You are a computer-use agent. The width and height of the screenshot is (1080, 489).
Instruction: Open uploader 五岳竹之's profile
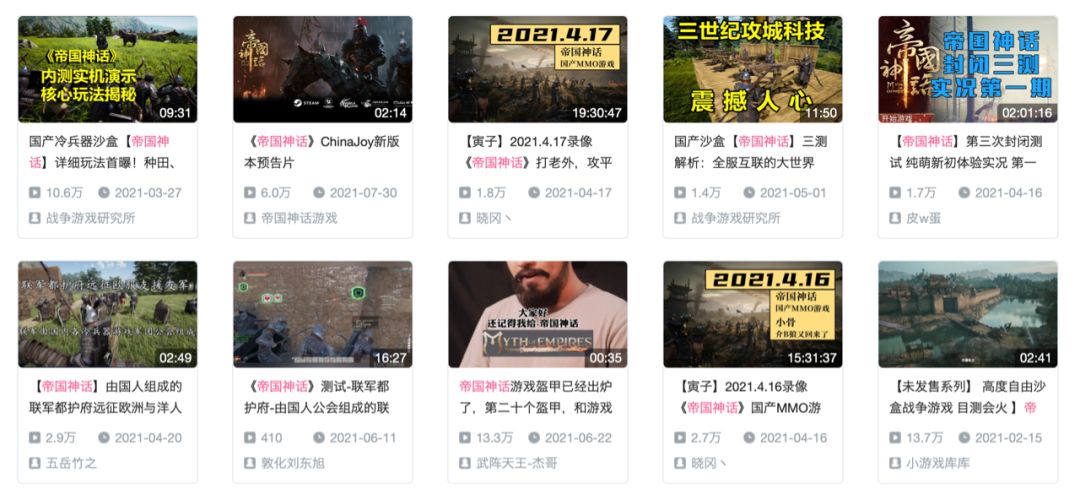(x=71, y=463)
